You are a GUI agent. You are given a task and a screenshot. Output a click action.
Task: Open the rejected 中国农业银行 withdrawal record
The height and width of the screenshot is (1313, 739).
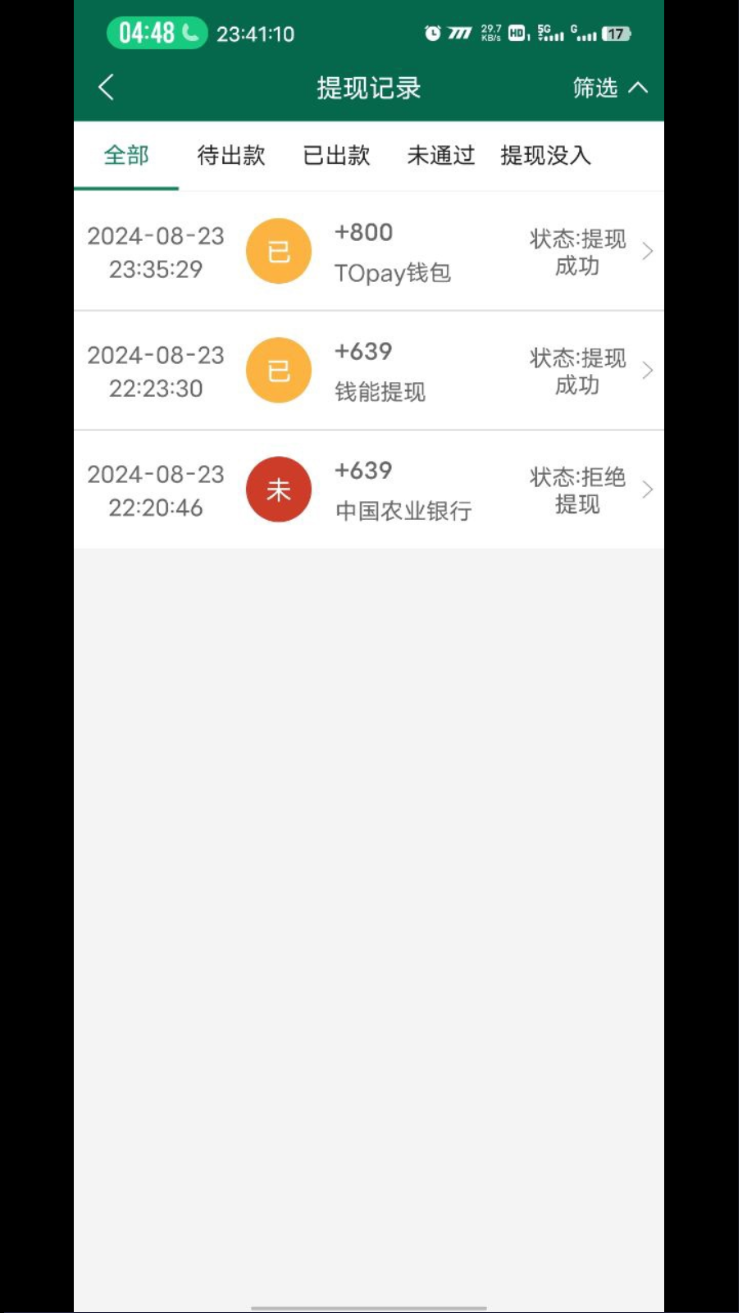[369, 490]
